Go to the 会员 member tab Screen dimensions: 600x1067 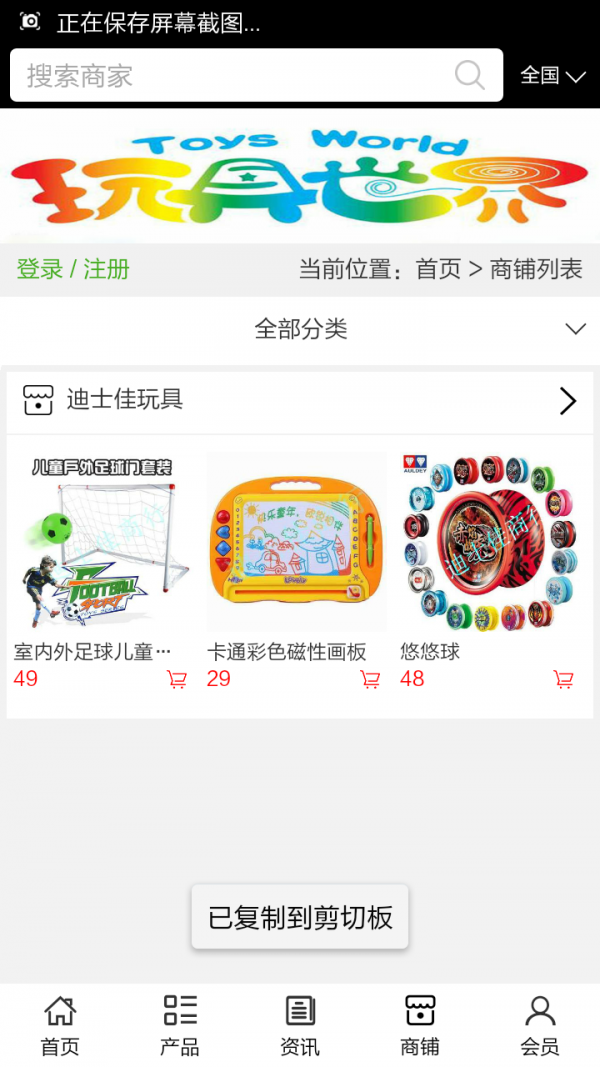pyautogui.click(x=540, y=1025)
